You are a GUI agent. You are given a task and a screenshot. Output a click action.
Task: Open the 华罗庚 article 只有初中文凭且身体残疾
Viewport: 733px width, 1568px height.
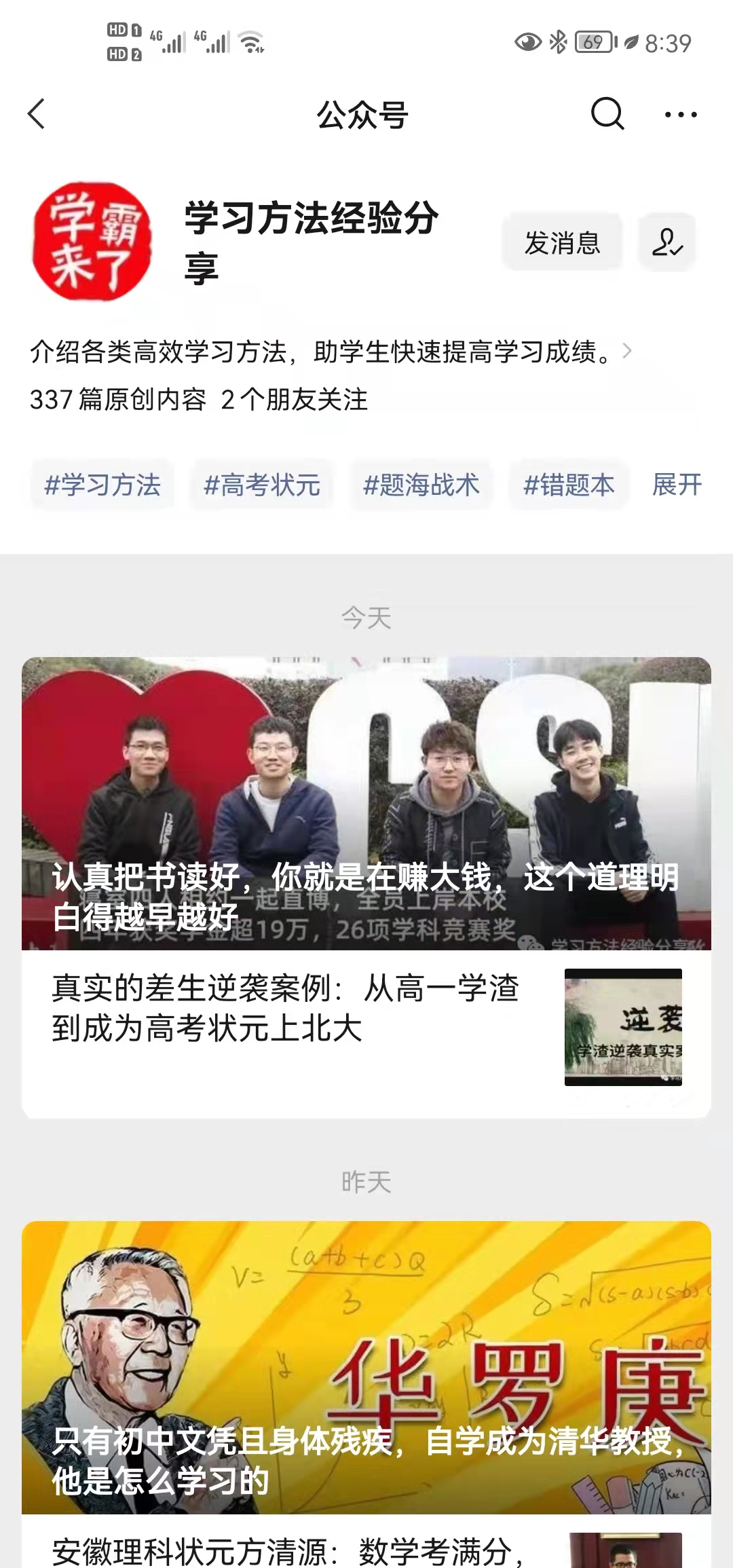[x=366, y=1367]
